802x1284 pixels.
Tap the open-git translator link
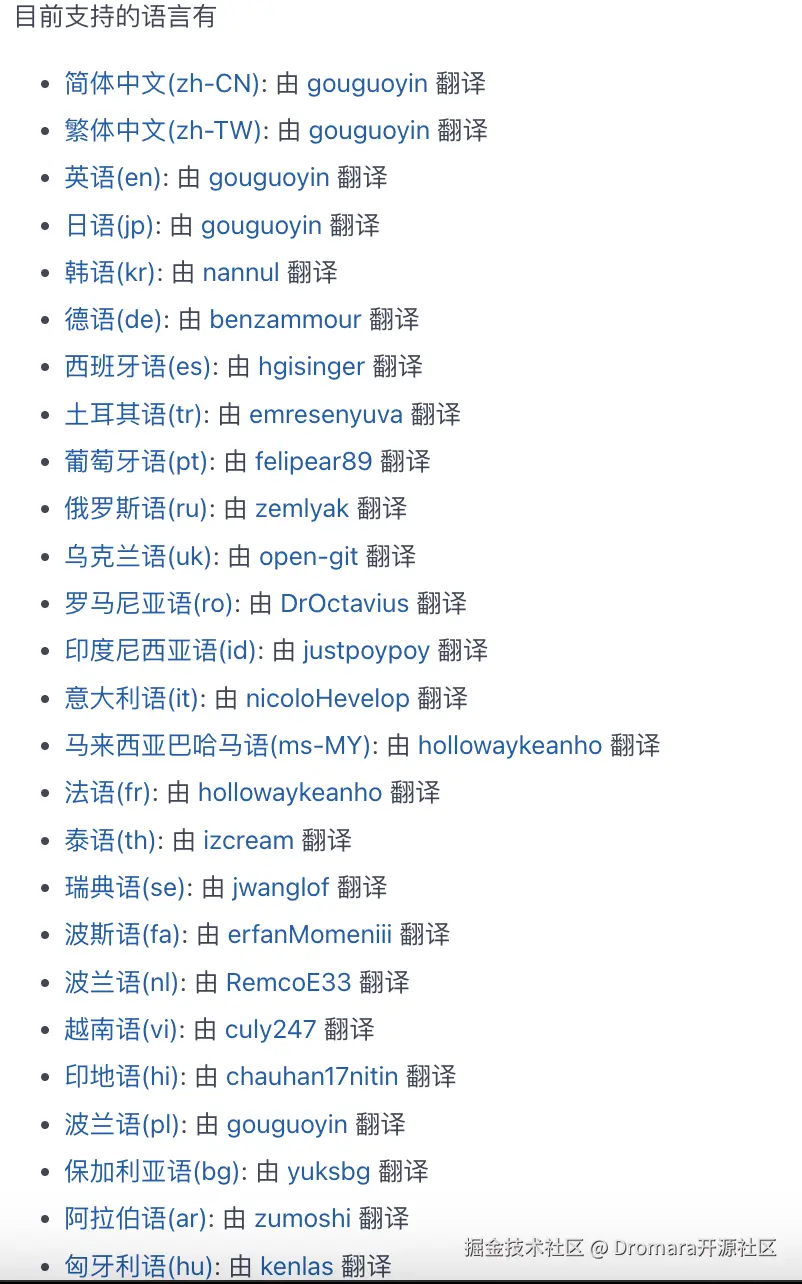[x=308, y=556]
